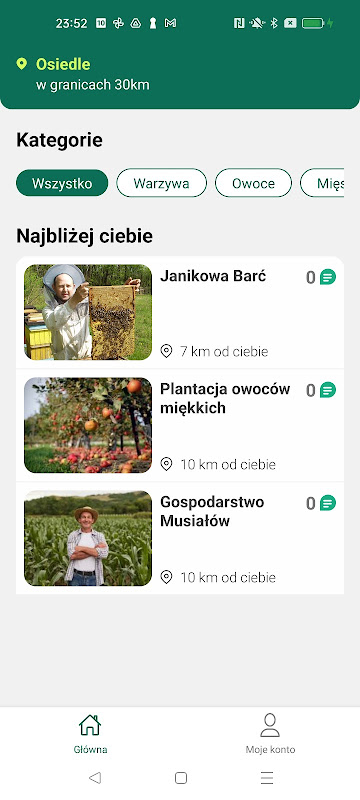The image size is (360, 800).
Task: Change the Osiedle location setting
Action: coord(83,74)
